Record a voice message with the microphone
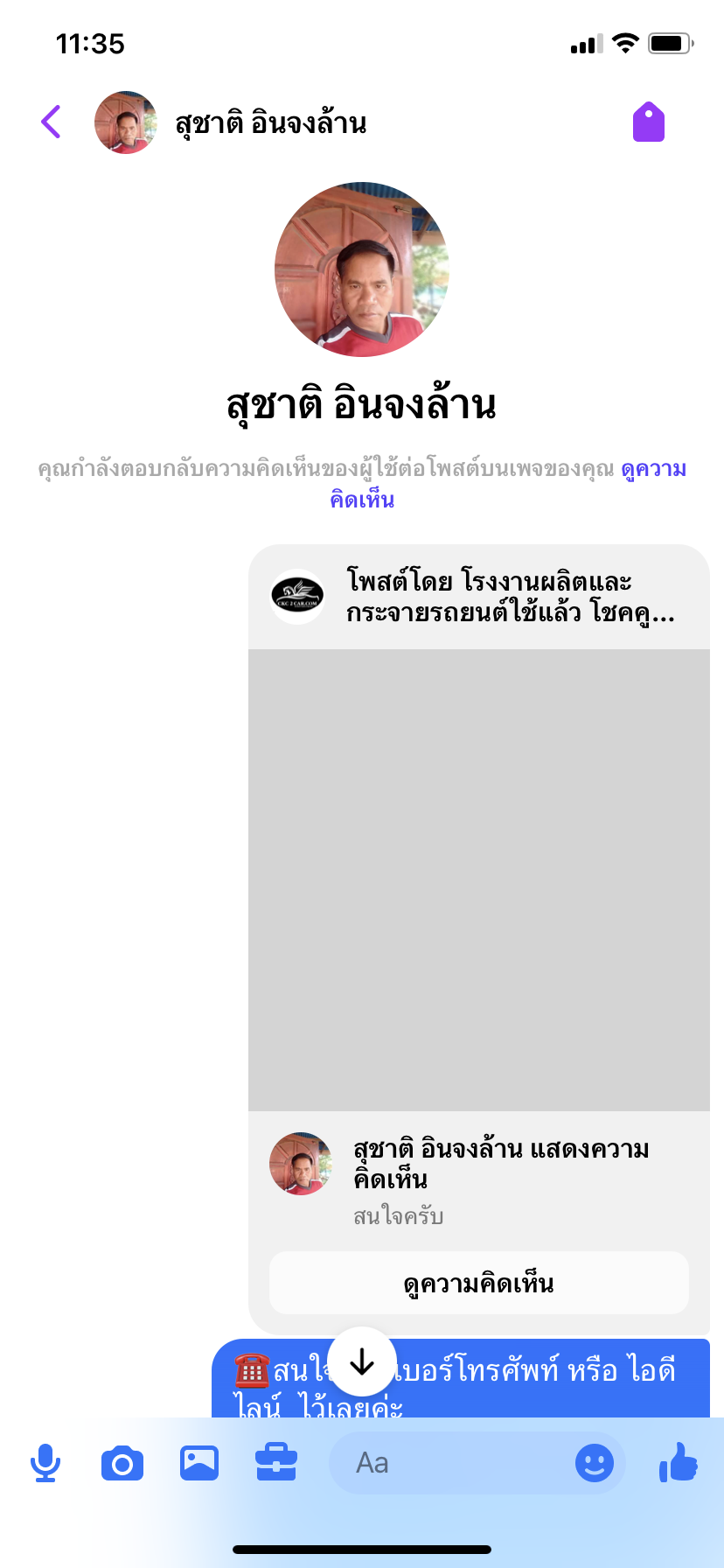 pyautogui.click(x=45, y=1463)
